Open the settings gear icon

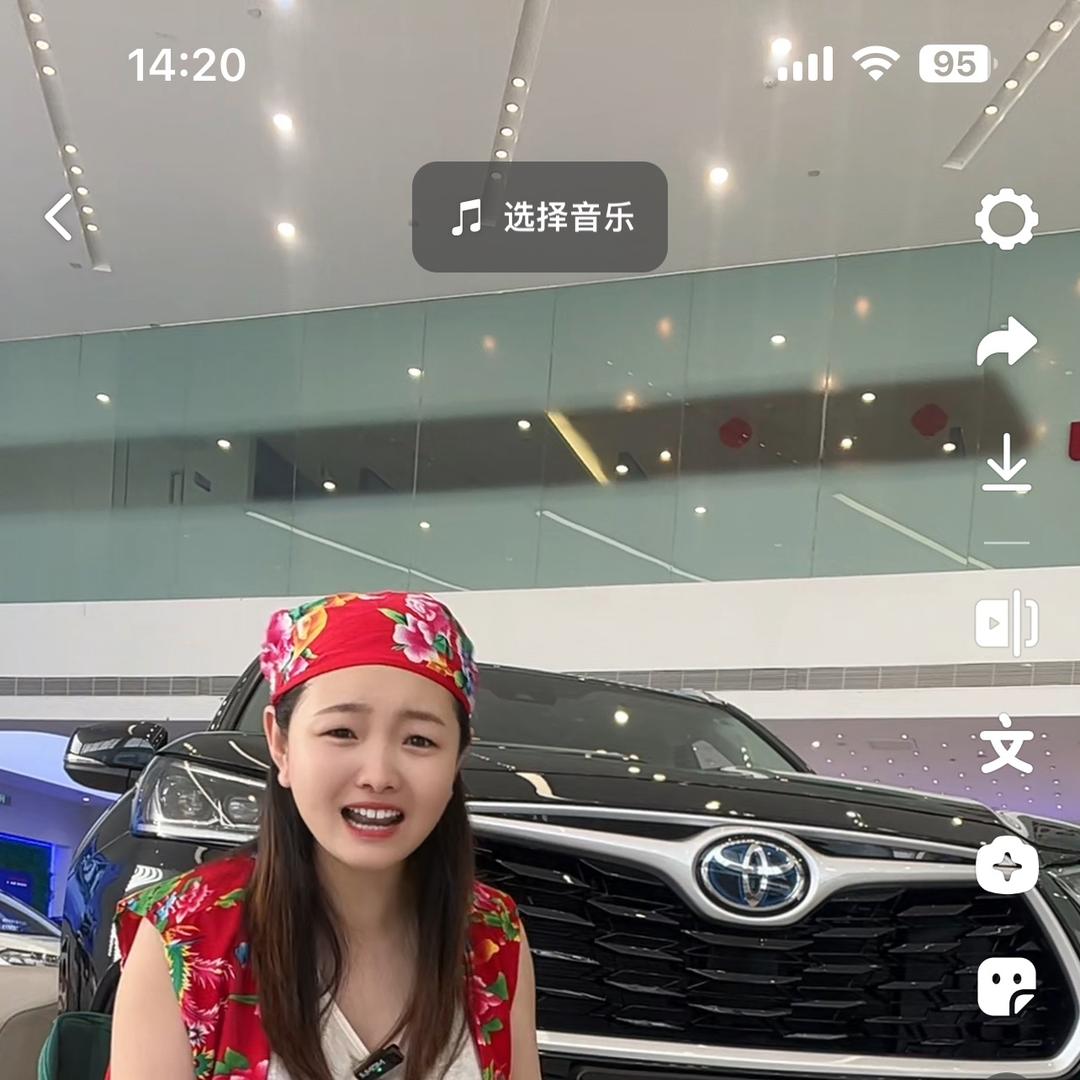click(1006, 219)
